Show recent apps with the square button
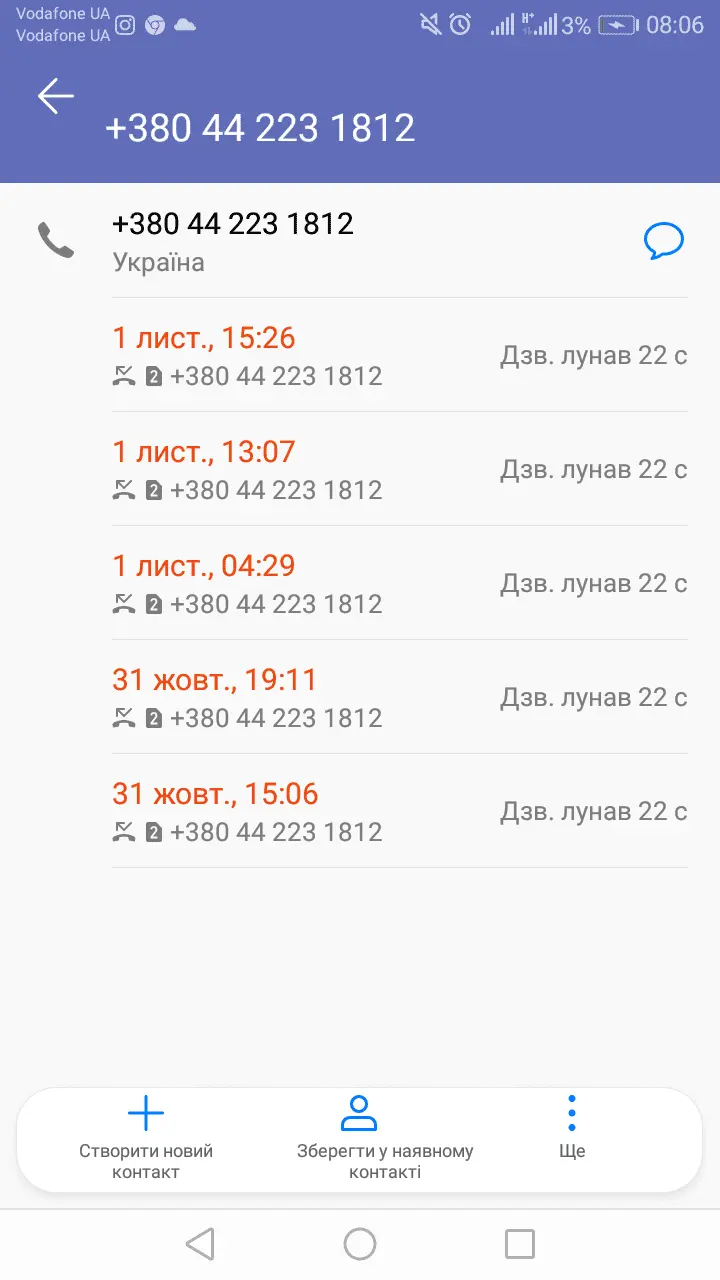This screenshot has height=1280, width=720. pyautogui.click(x=520, y=1244)
